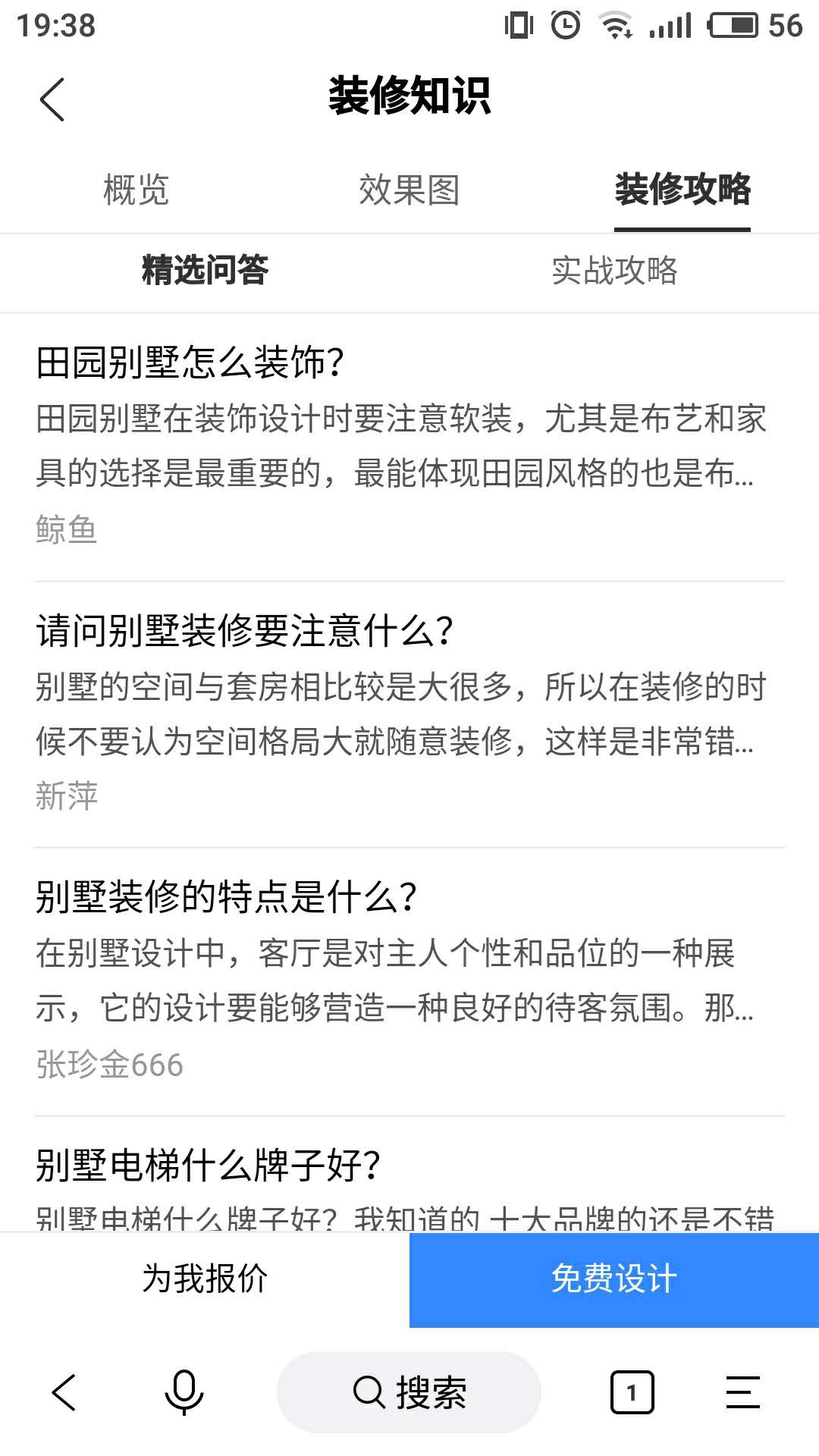Screen dimensions: 819x1456
Task: Tap the 为我报价 button
Action: [x=205, y=1279]
